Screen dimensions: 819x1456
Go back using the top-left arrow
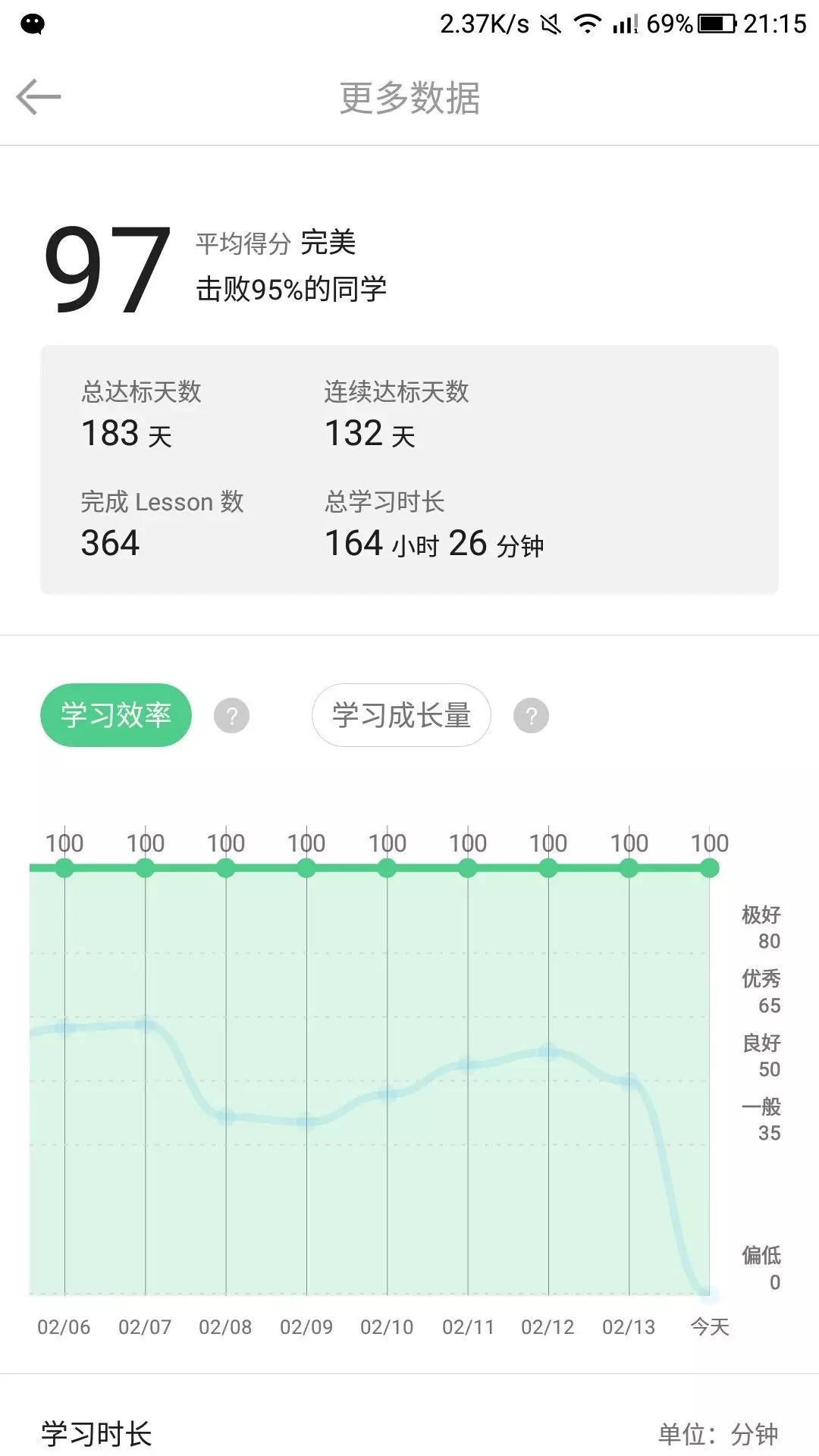pos(39,97)
